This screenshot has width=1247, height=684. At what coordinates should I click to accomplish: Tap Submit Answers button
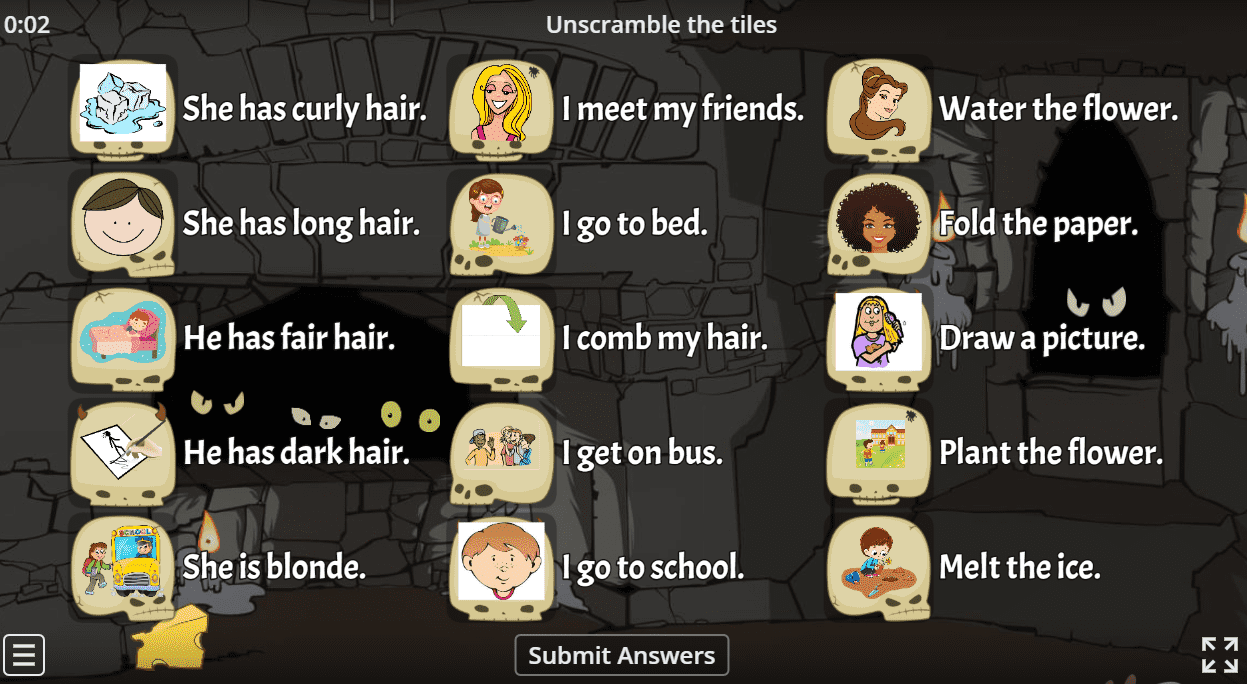click(621, 656)
